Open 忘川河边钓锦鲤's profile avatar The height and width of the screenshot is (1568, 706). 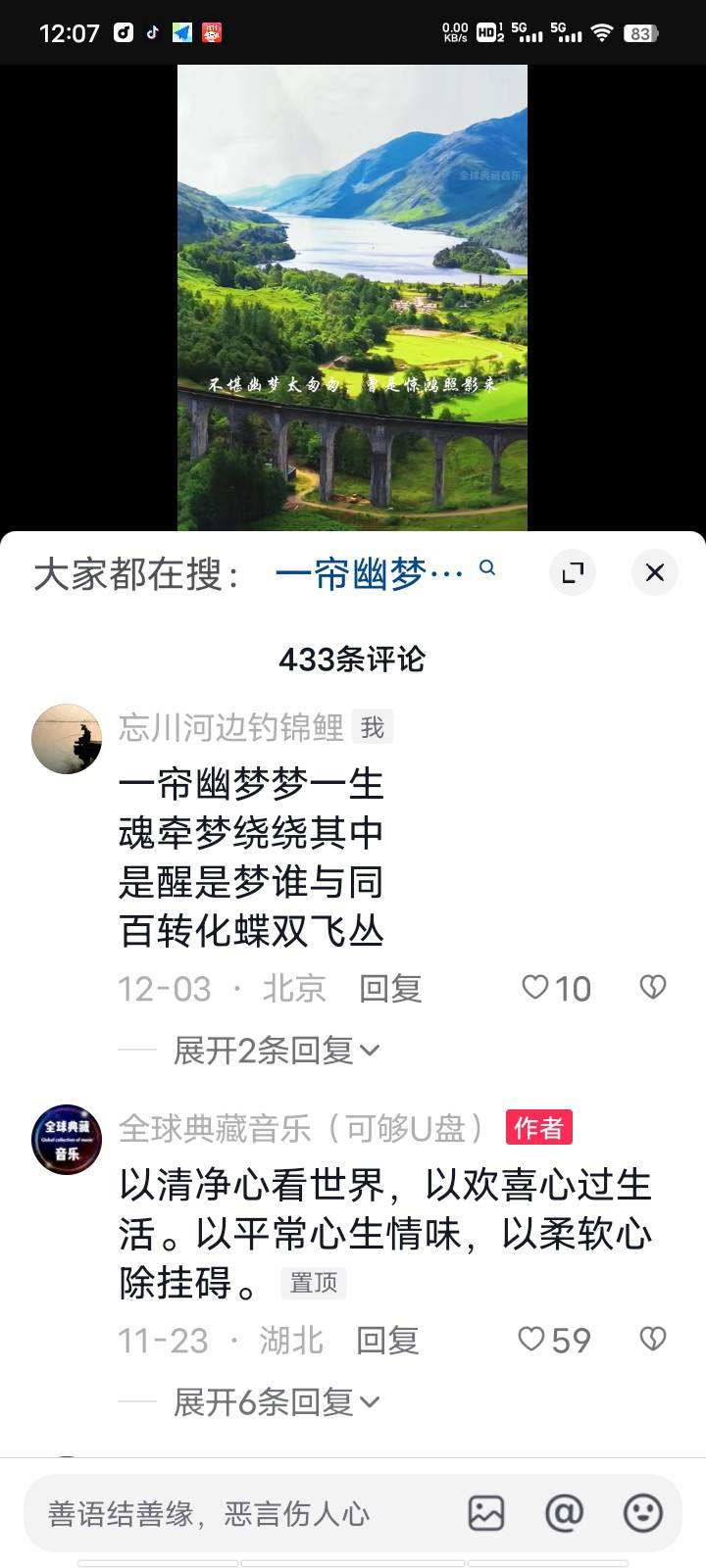tap(67, 739)
